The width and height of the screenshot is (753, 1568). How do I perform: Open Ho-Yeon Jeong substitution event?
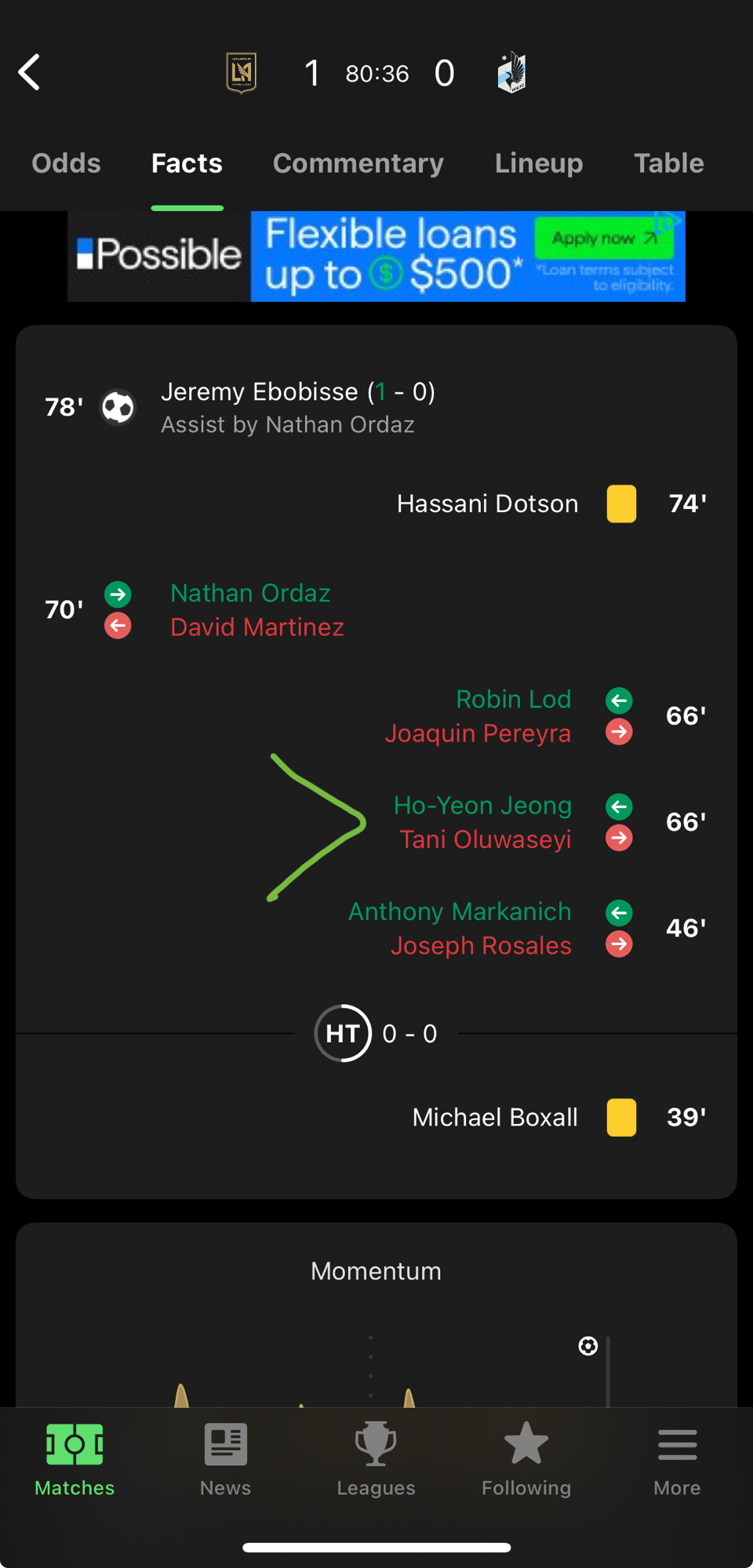coord(482,806)
